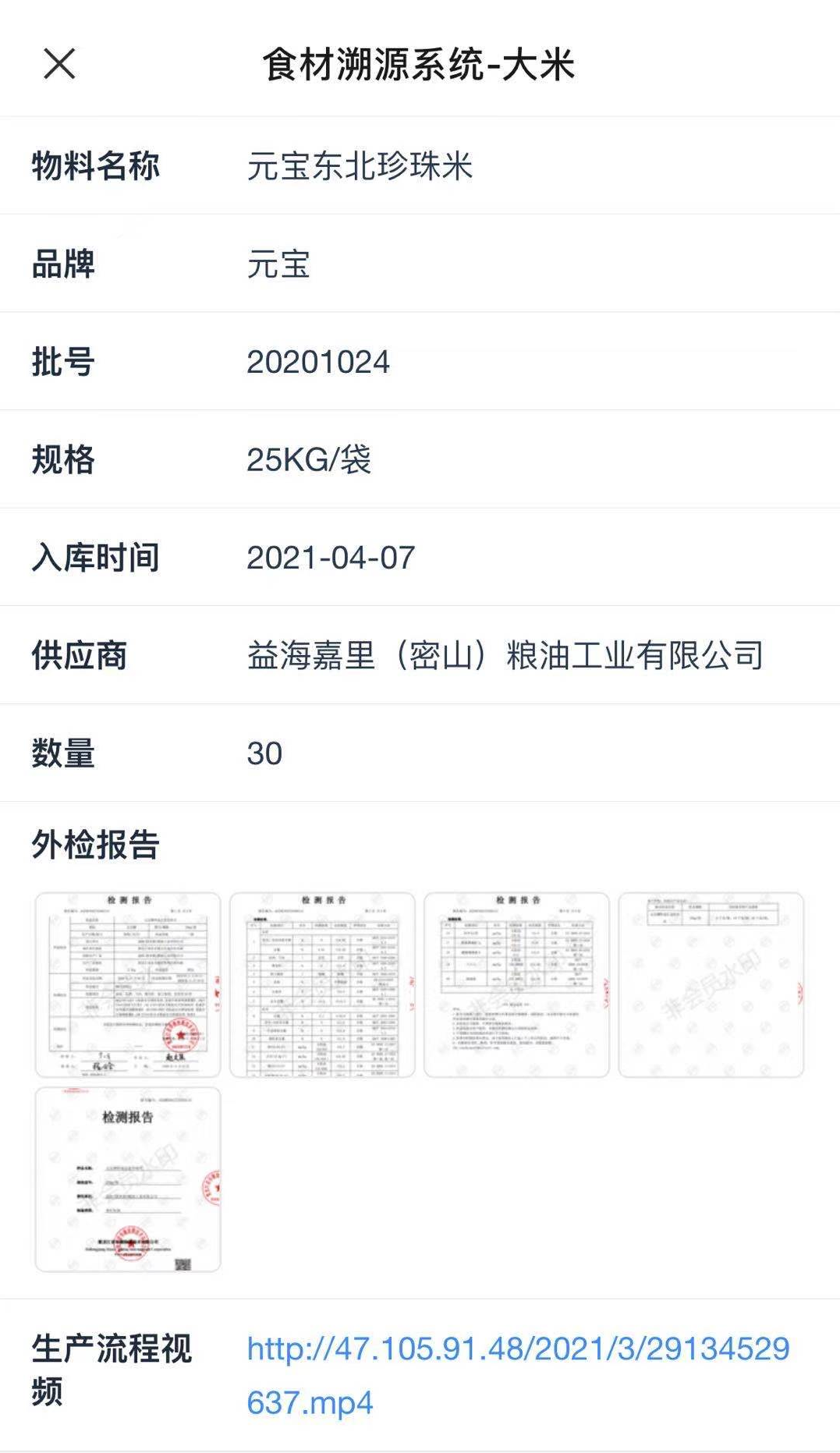Open the third 外检报告 page with notes
Image resolution: width=840 pixels, height=1453 pixels.
[x=516, y=984]
